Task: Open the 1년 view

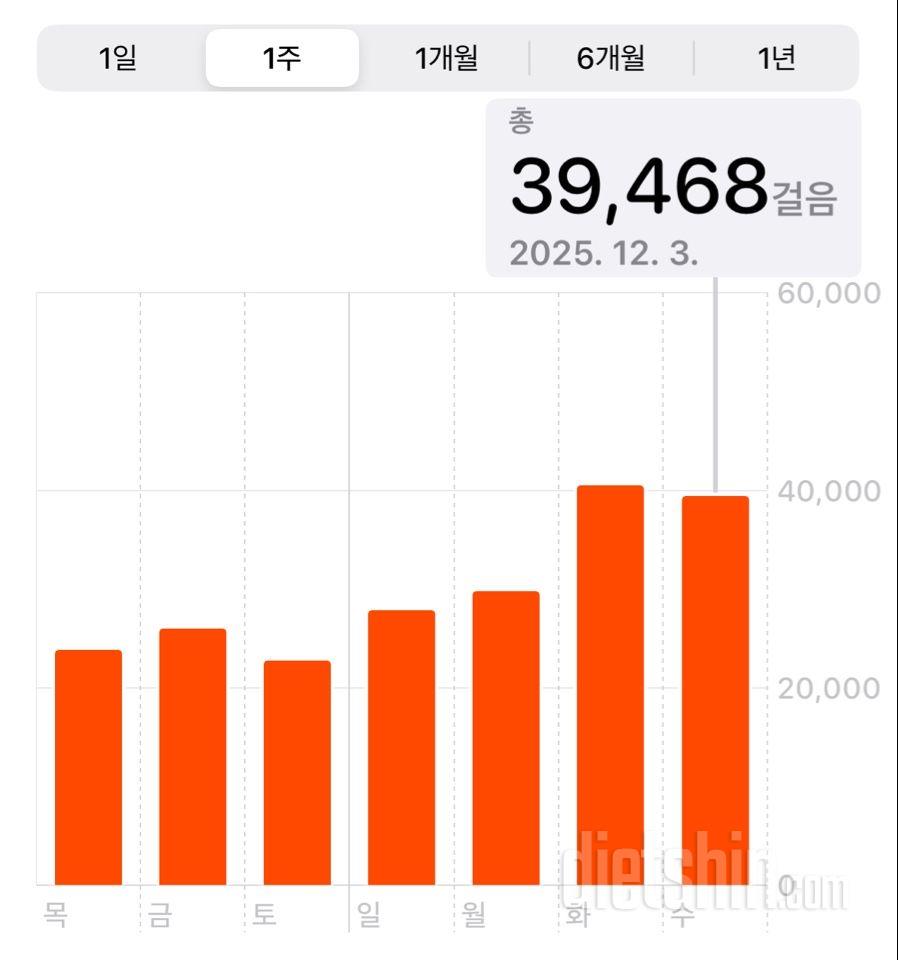Action: (x=776, y=58)
